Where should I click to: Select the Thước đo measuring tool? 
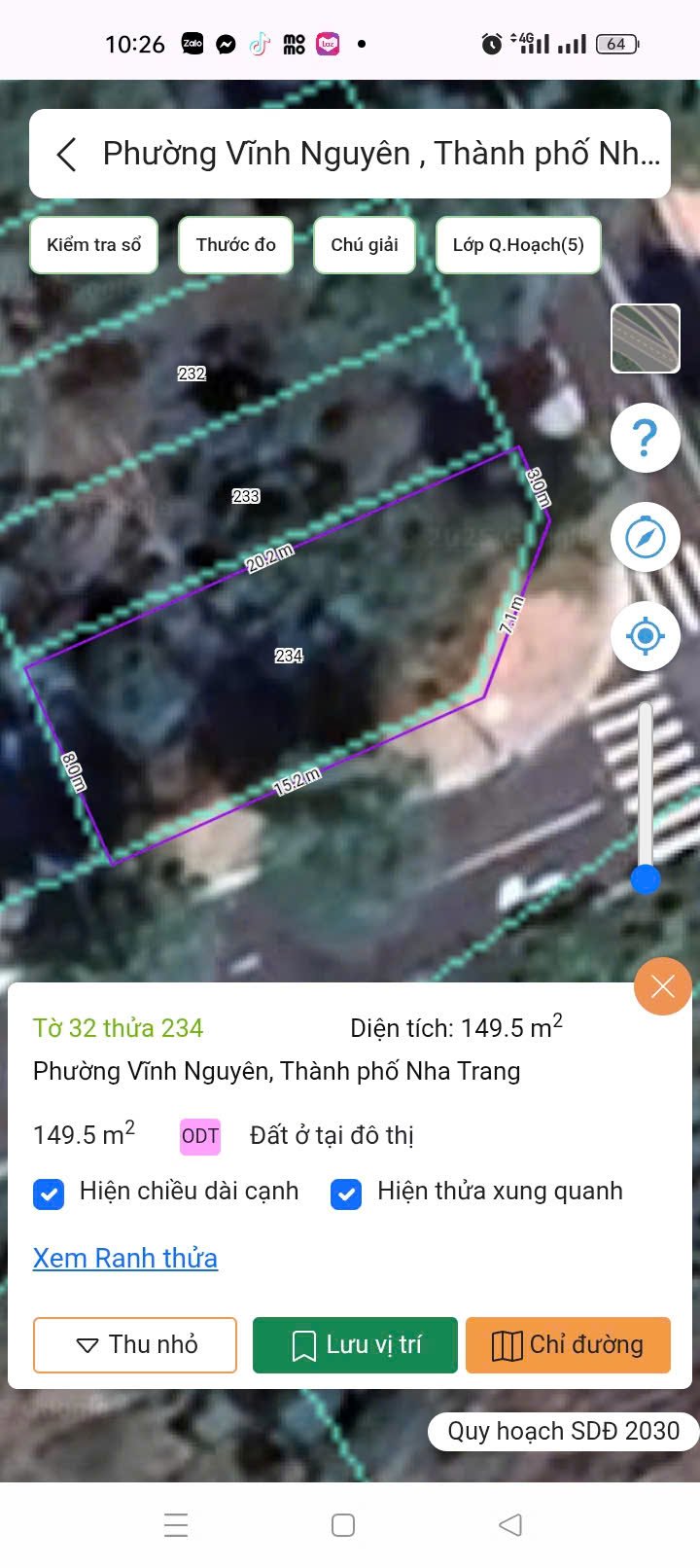236,245
